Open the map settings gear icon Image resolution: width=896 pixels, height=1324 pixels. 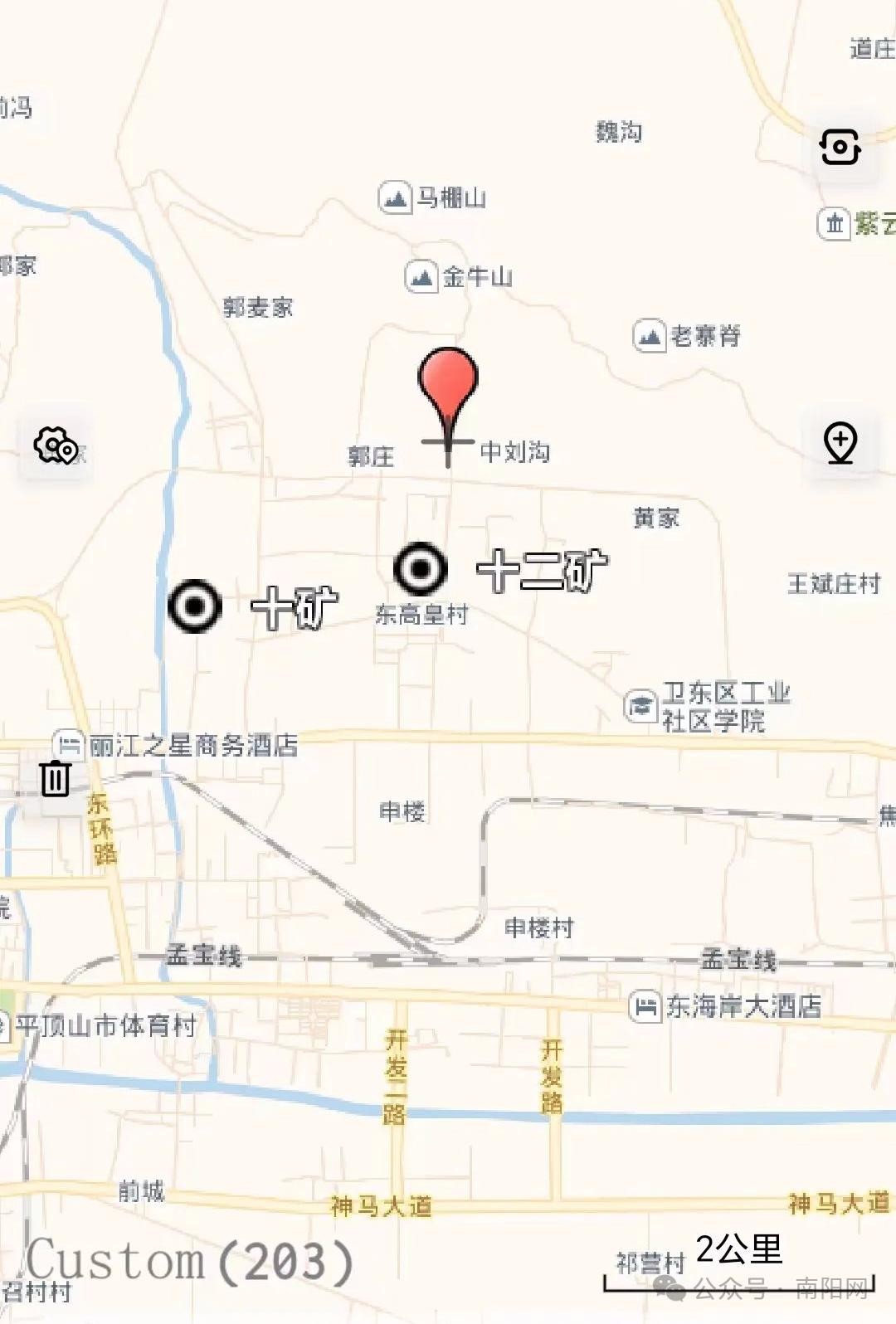coord(56,445)
